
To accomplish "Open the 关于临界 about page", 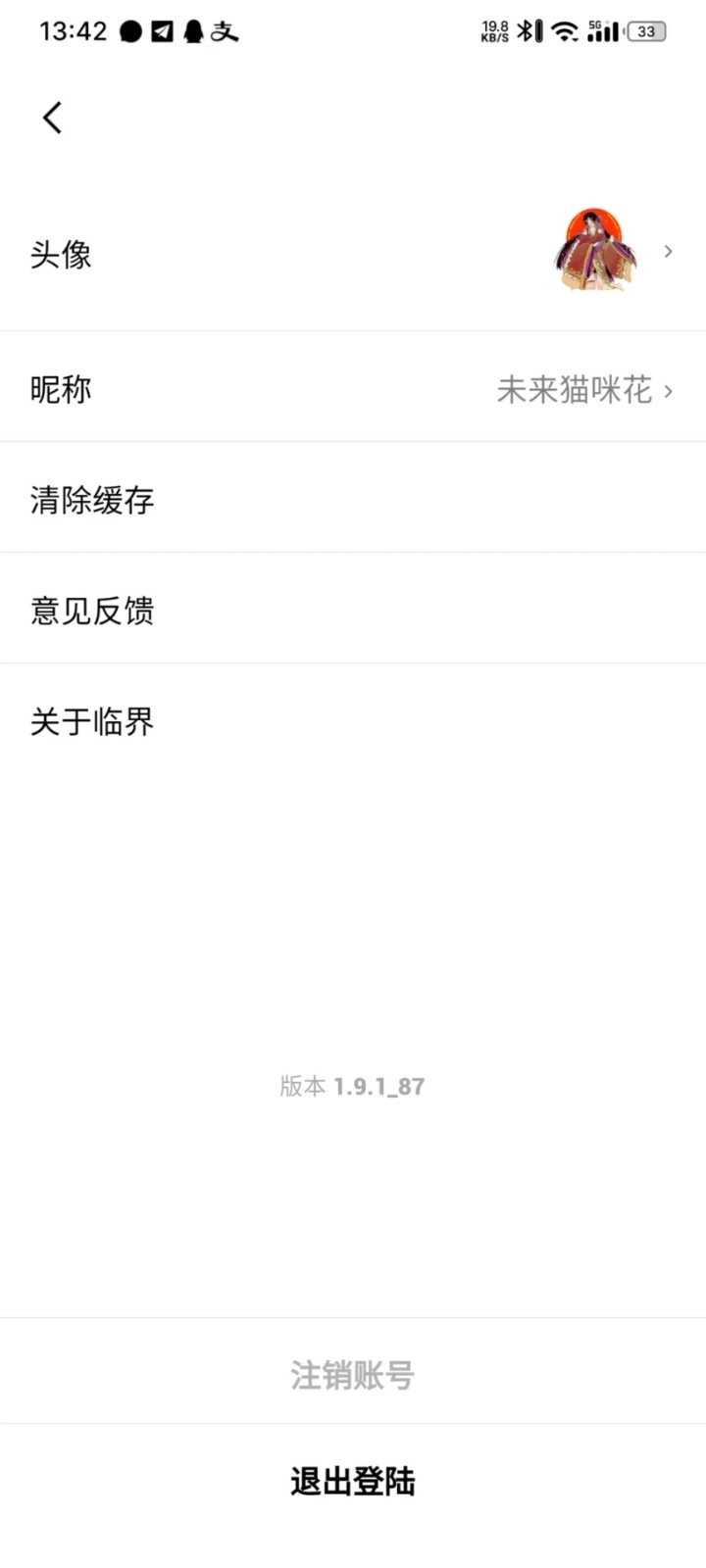I will point(92,721).
